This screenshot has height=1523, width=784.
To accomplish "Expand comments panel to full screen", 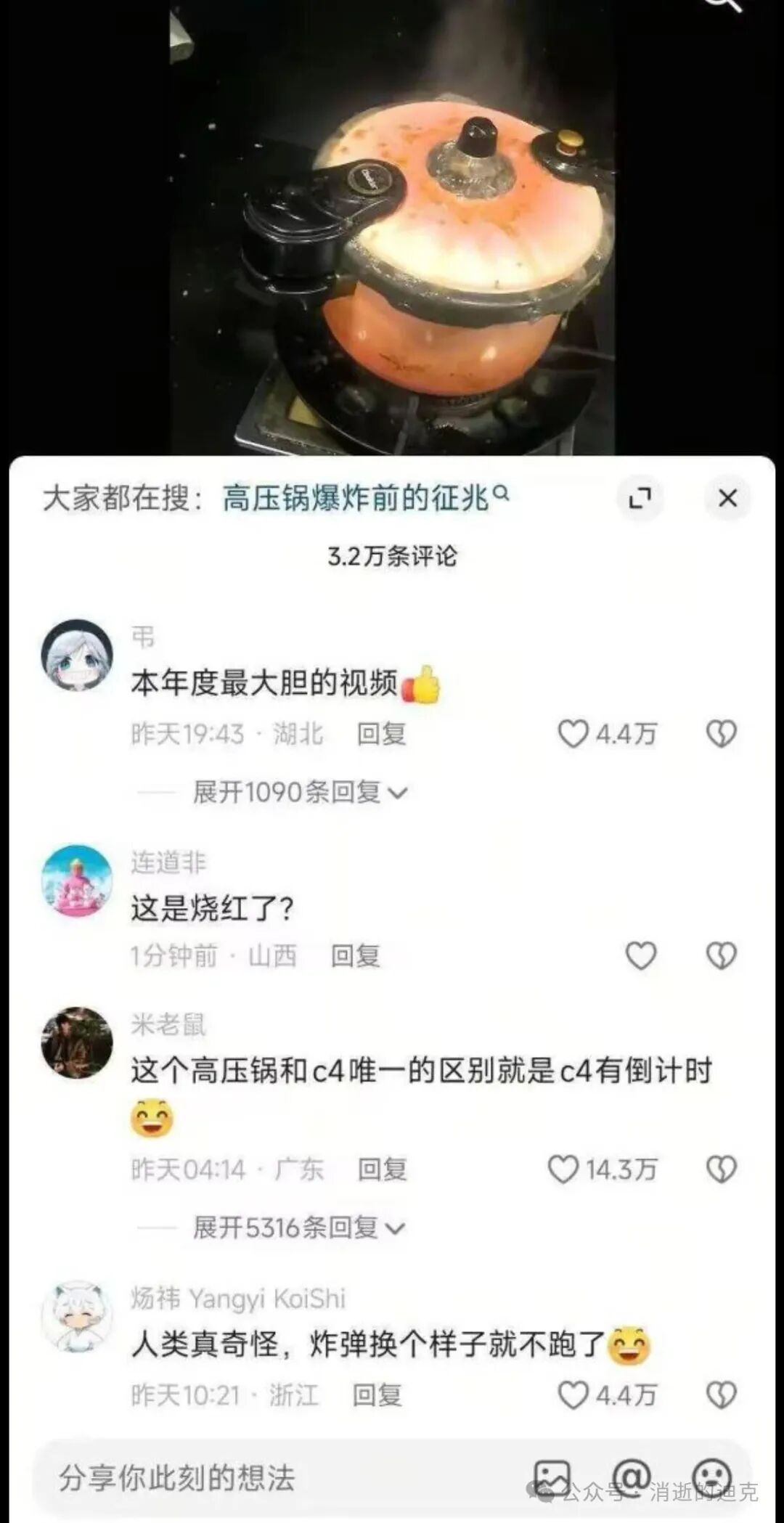I will 640,498.
